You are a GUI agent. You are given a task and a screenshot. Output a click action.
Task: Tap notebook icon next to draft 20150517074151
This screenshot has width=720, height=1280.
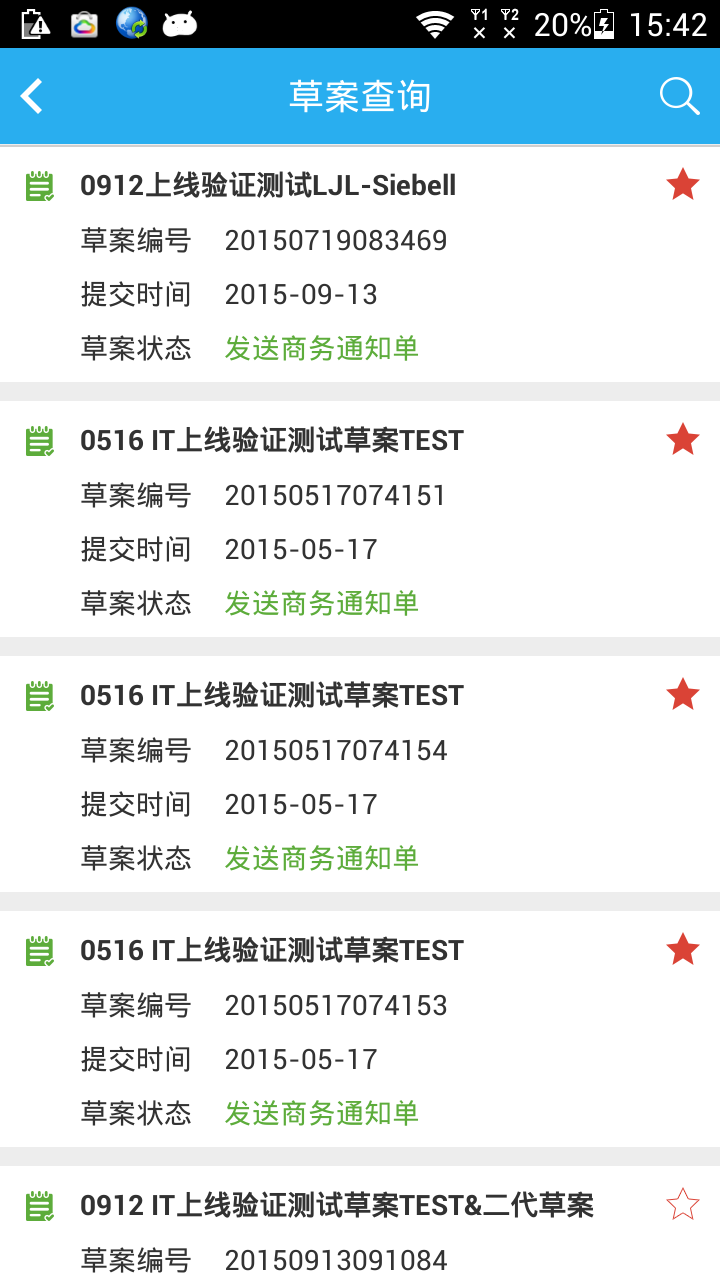[38, 439]
